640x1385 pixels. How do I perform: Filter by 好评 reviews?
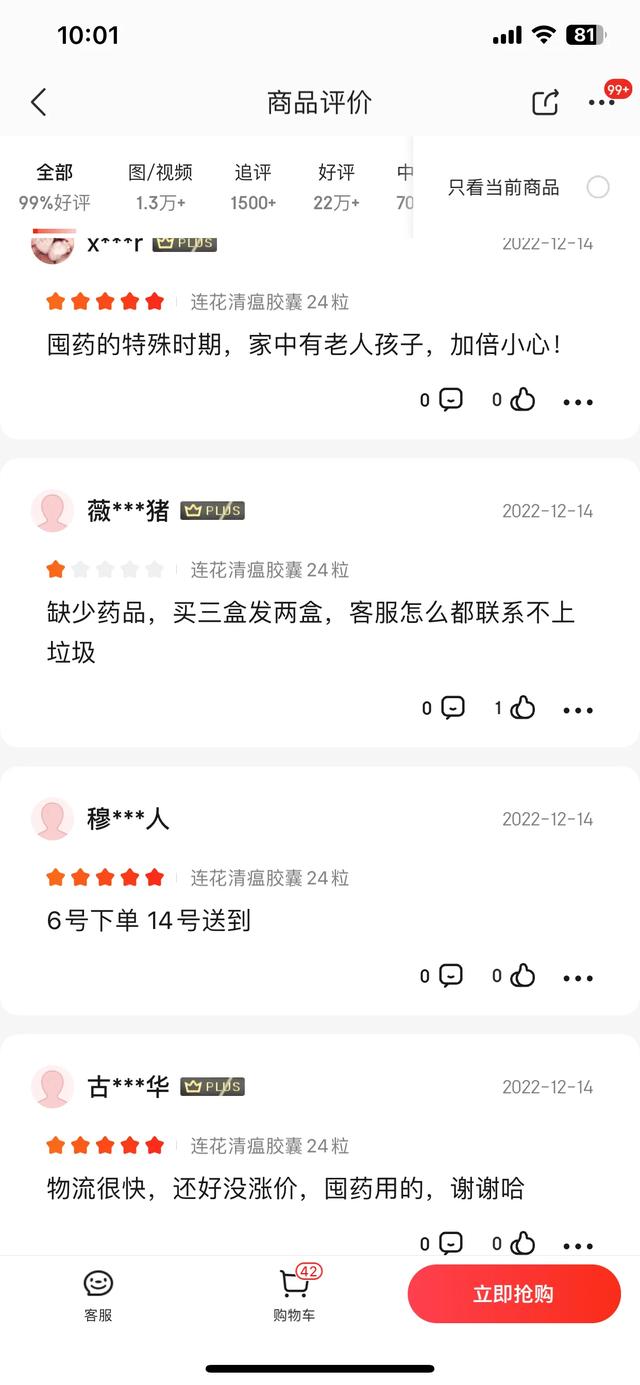336,186
